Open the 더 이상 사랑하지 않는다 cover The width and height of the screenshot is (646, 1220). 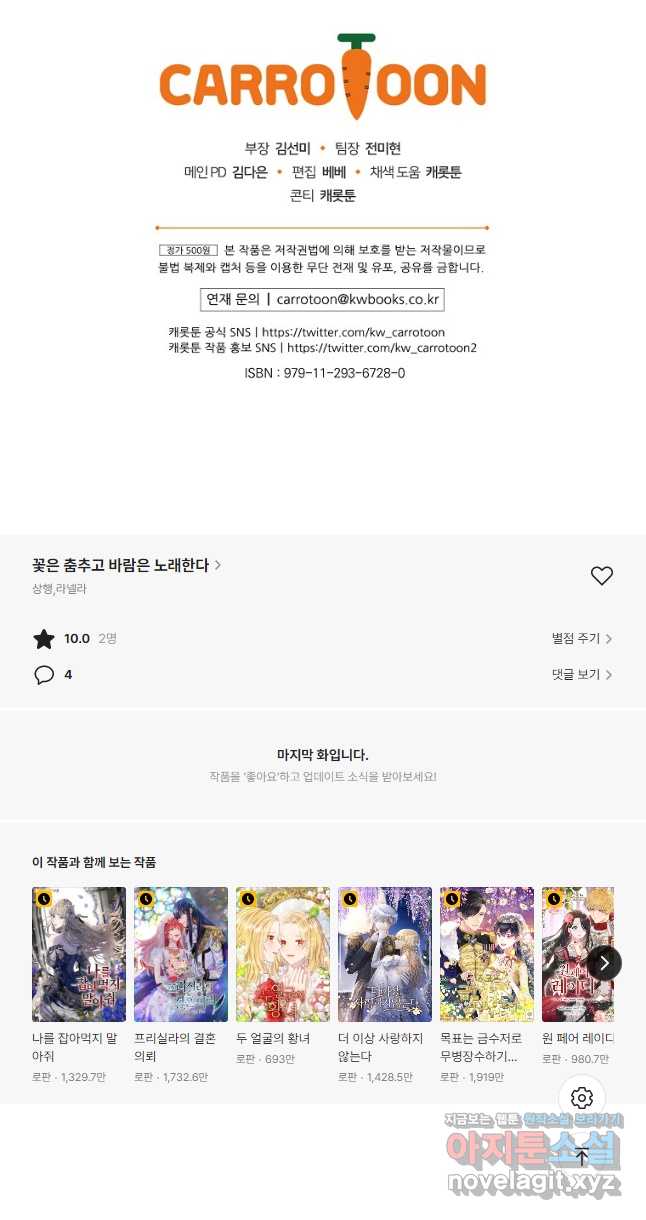point(385,954)
